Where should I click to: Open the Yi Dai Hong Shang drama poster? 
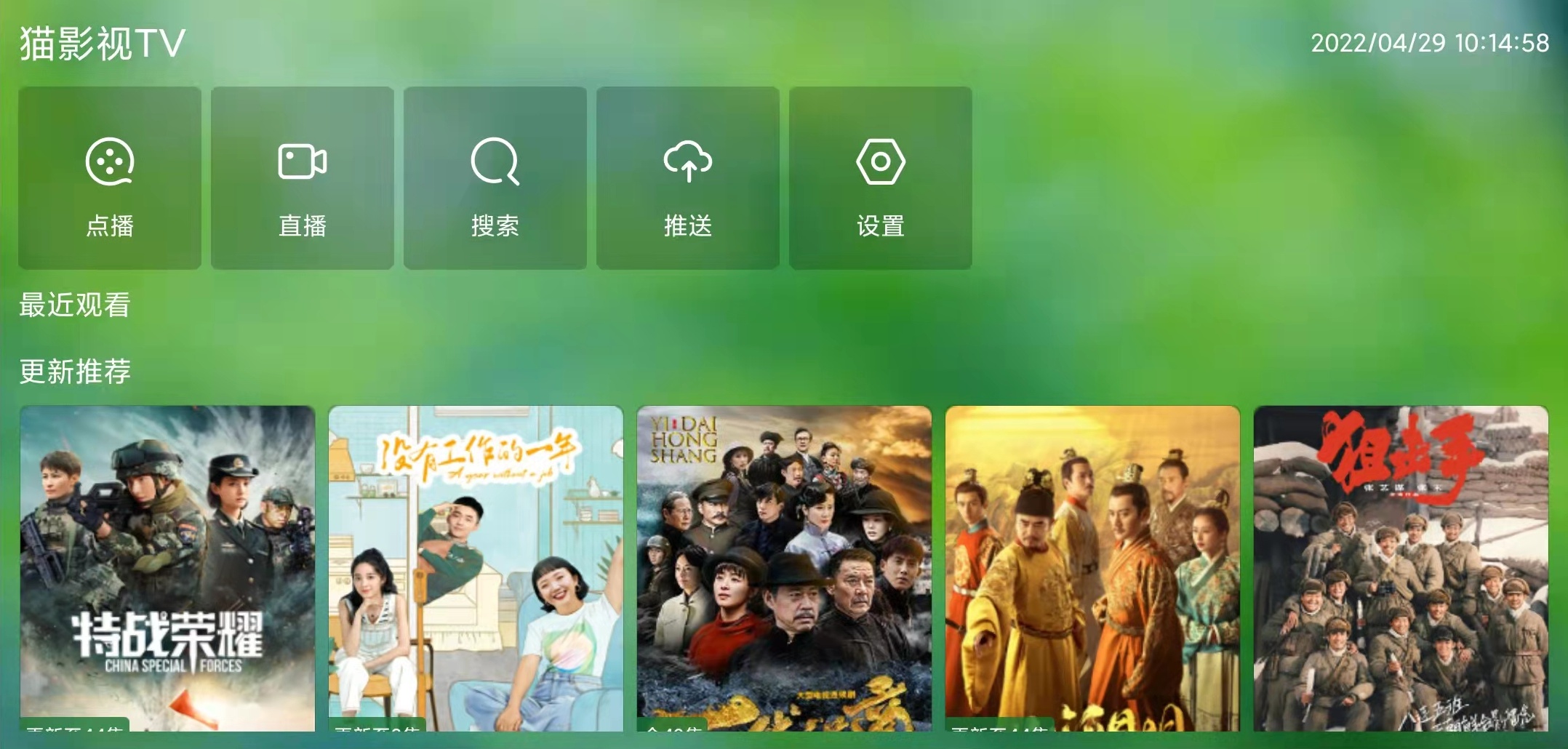784,567
